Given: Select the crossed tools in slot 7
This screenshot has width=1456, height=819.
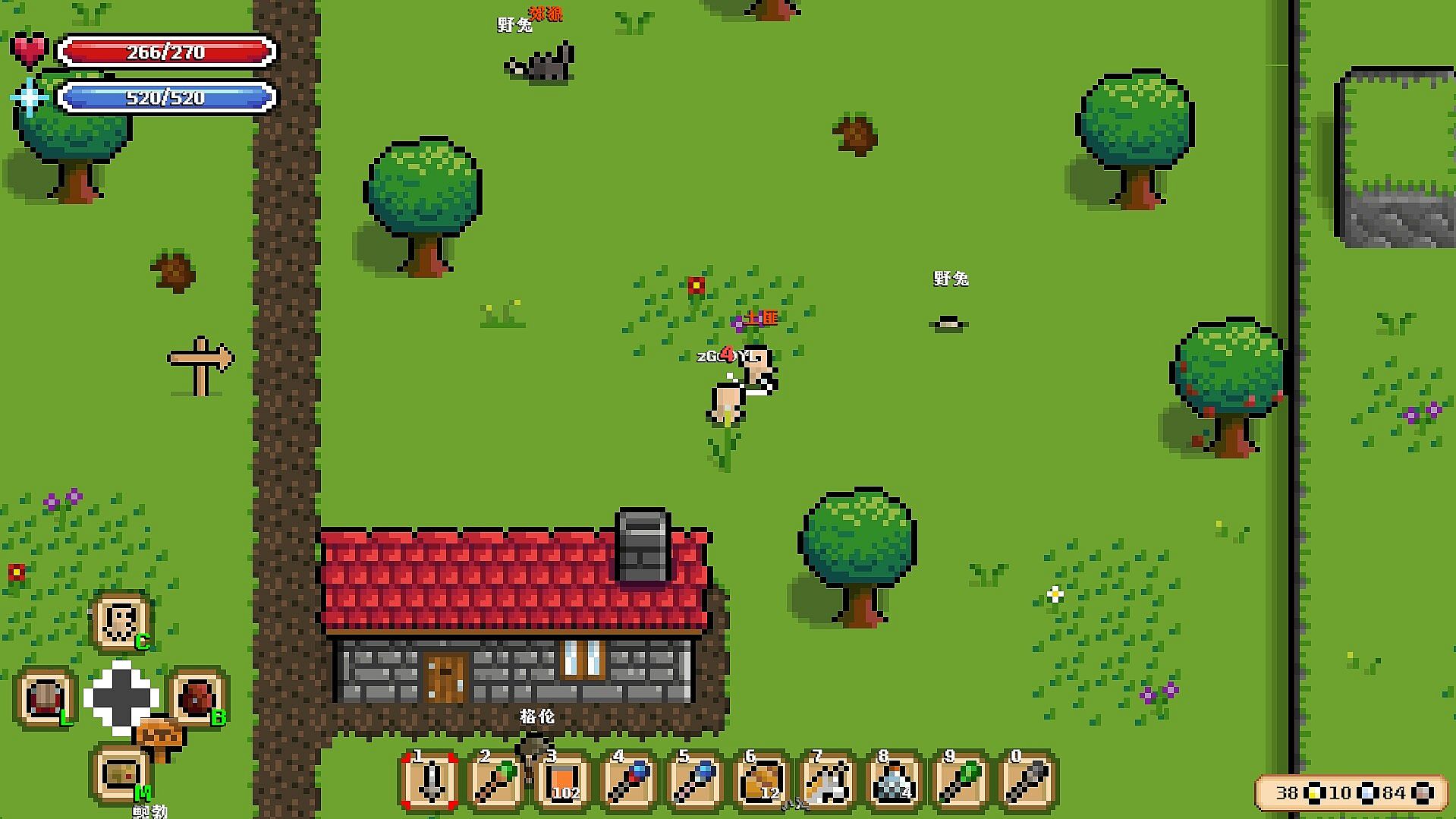Looking at the screenshot, I should click(x=829, y=780).
